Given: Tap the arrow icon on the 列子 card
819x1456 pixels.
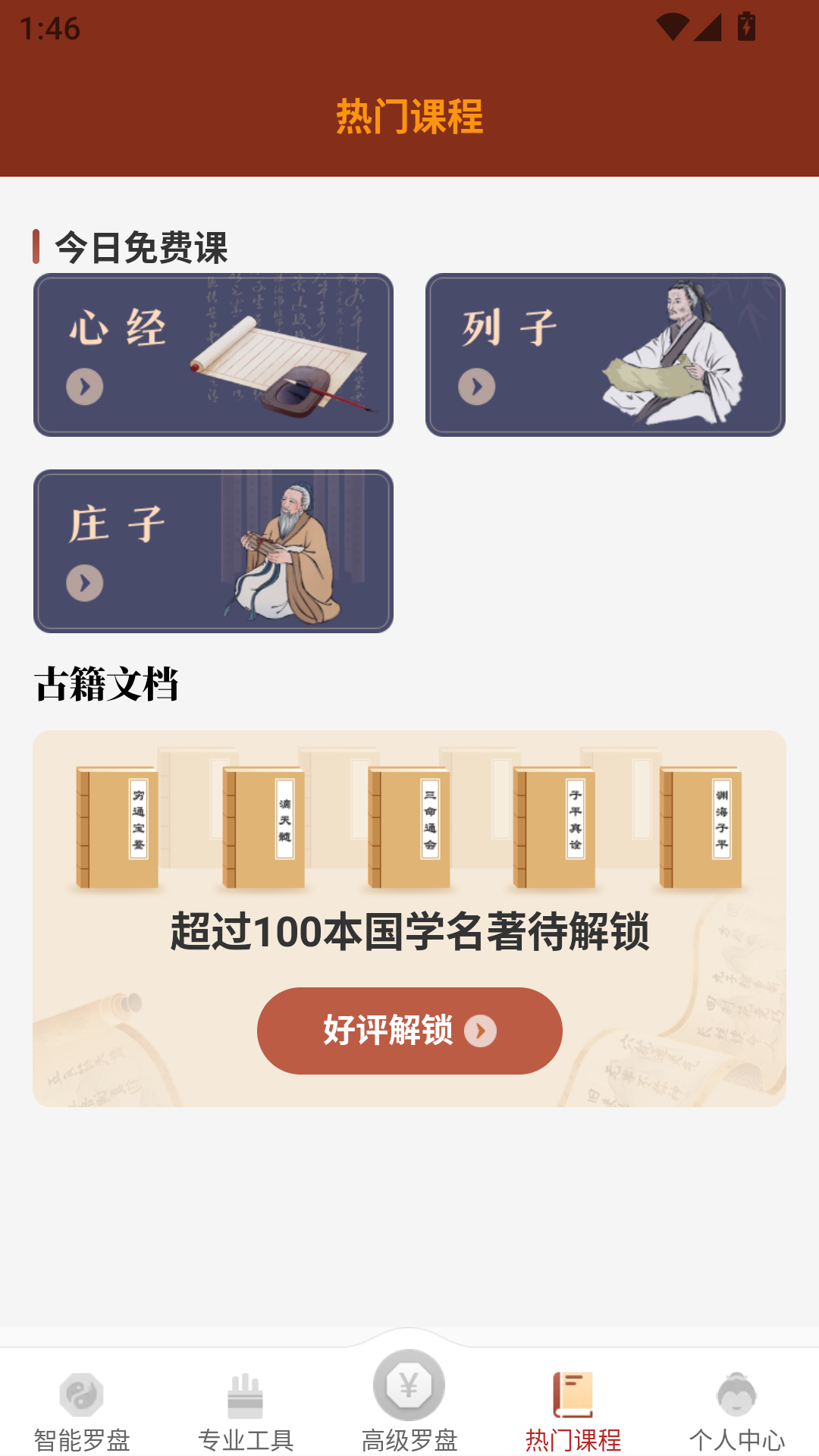Looking at the screenshot, I should (478, 385).
